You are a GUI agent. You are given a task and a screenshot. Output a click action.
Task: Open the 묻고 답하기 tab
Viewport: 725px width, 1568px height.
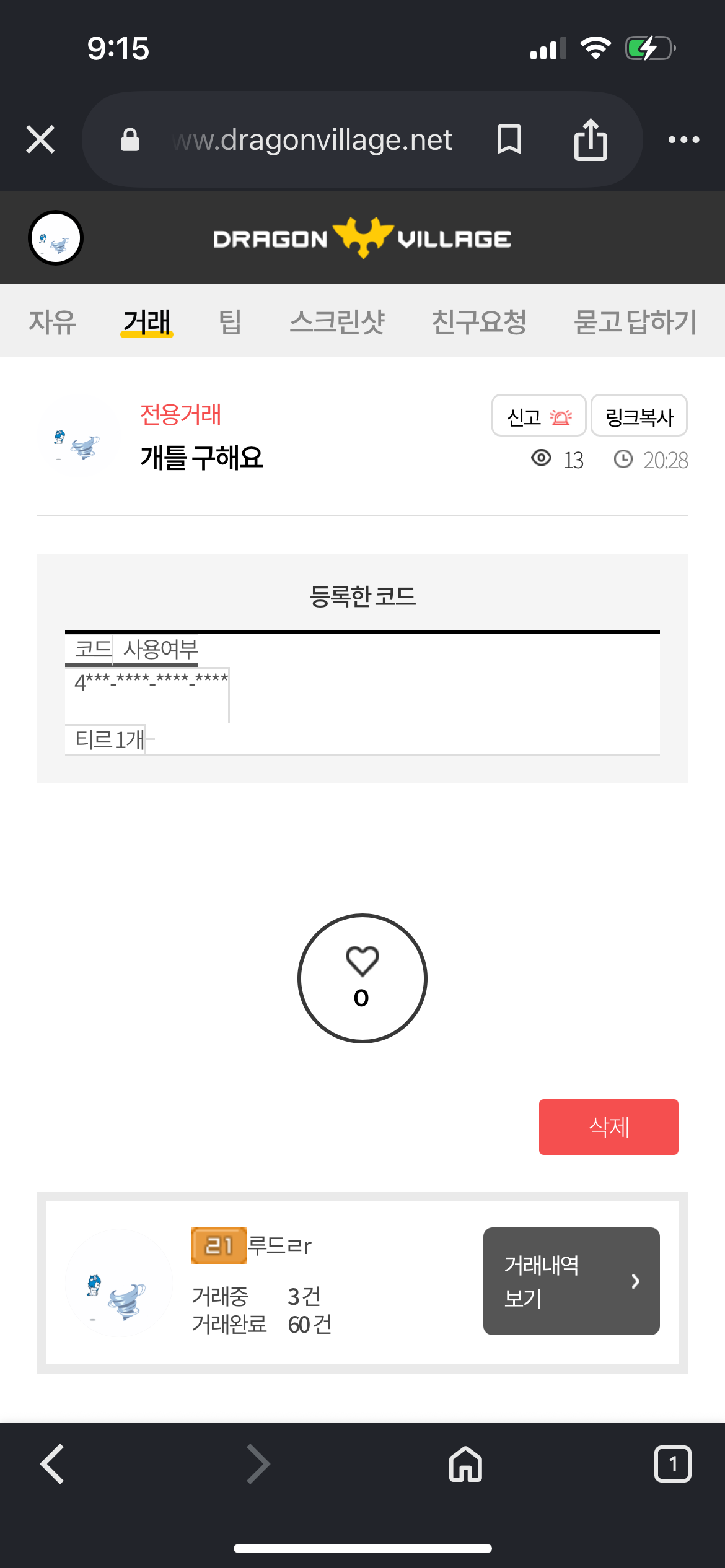coord(635,321)
